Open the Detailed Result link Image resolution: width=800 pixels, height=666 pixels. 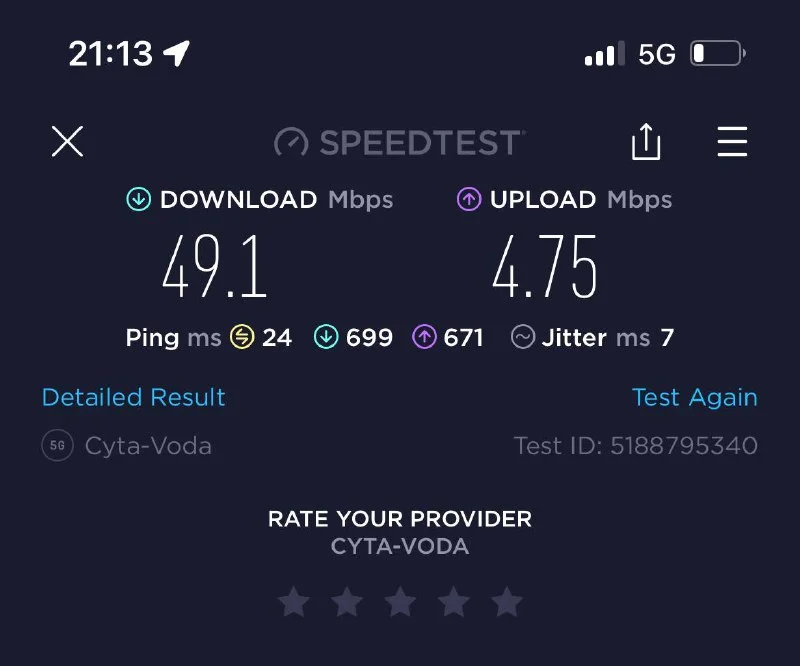133,397
